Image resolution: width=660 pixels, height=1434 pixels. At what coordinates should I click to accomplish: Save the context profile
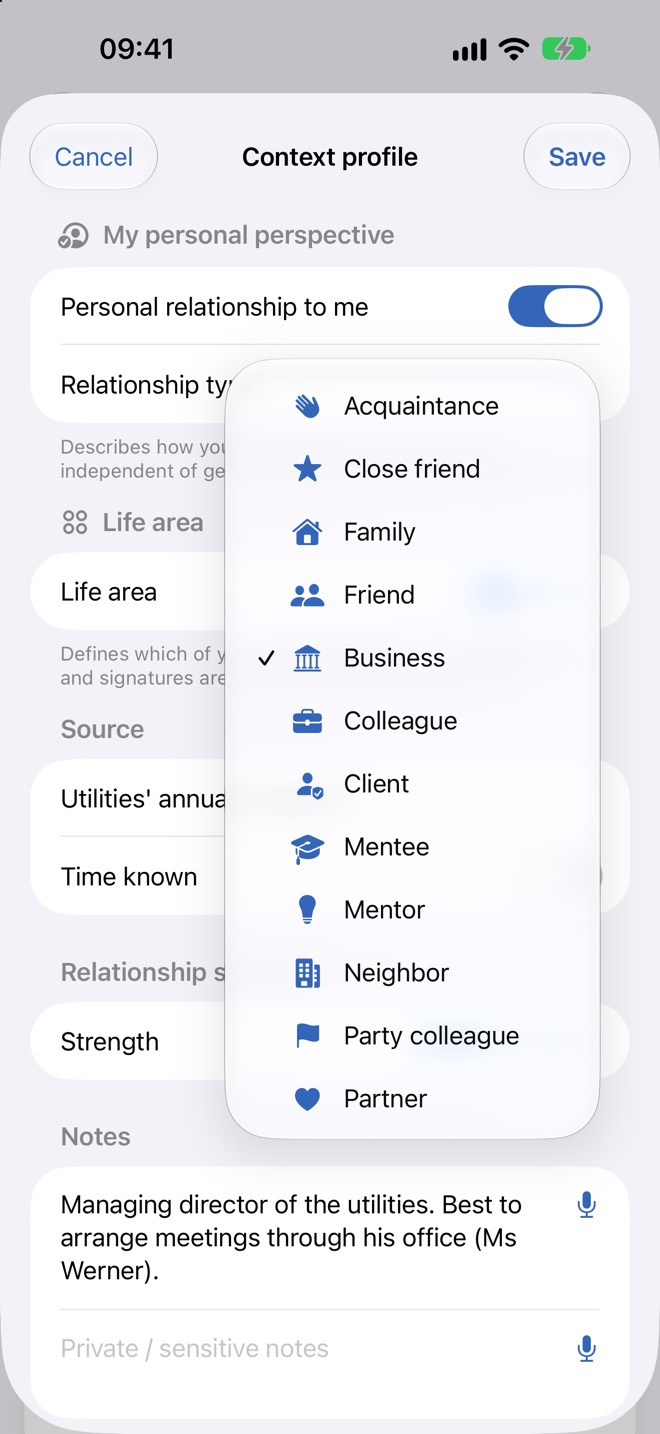577,157
